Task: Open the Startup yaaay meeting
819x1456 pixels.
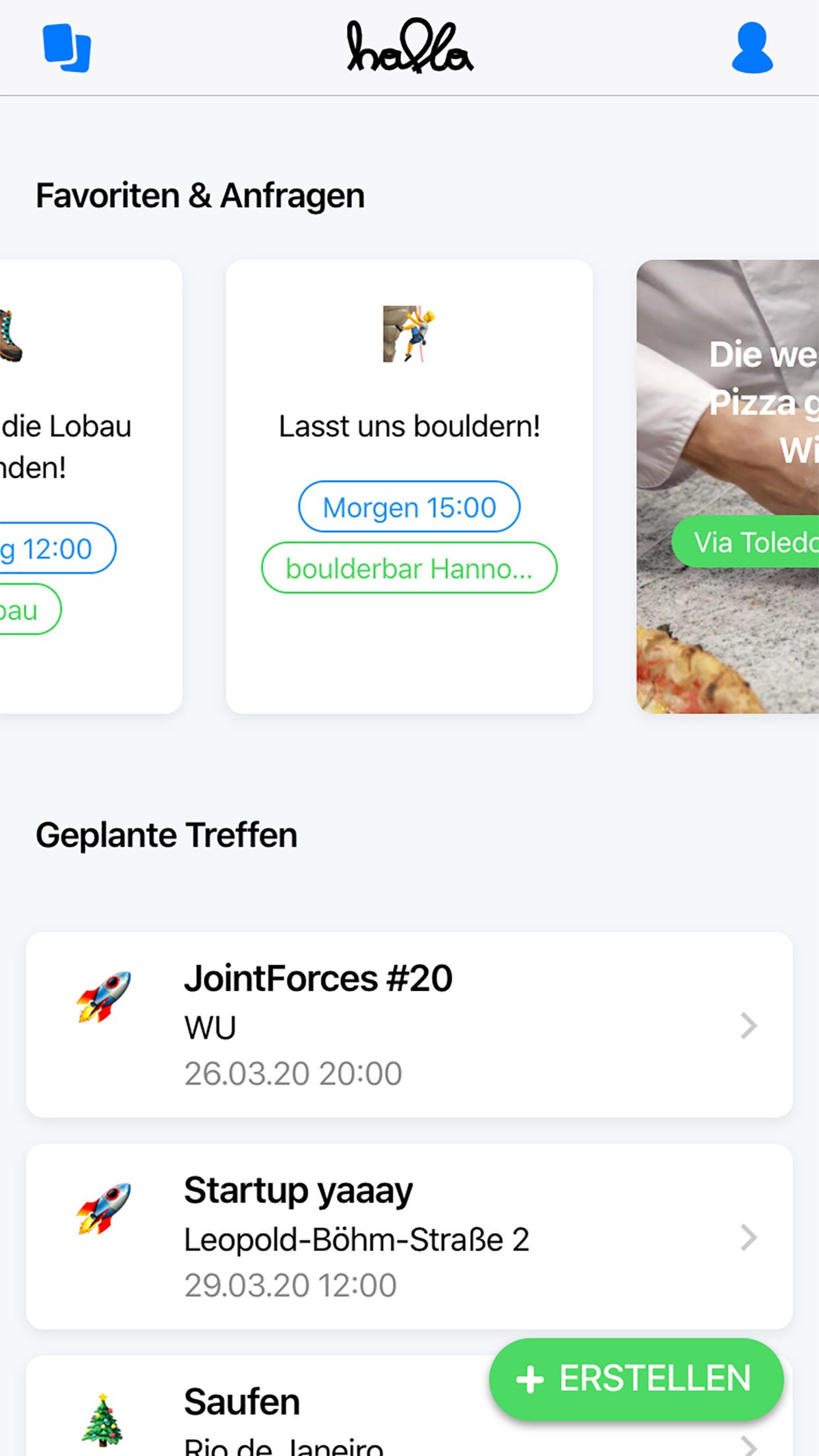Action: [x=409, y=1236]
